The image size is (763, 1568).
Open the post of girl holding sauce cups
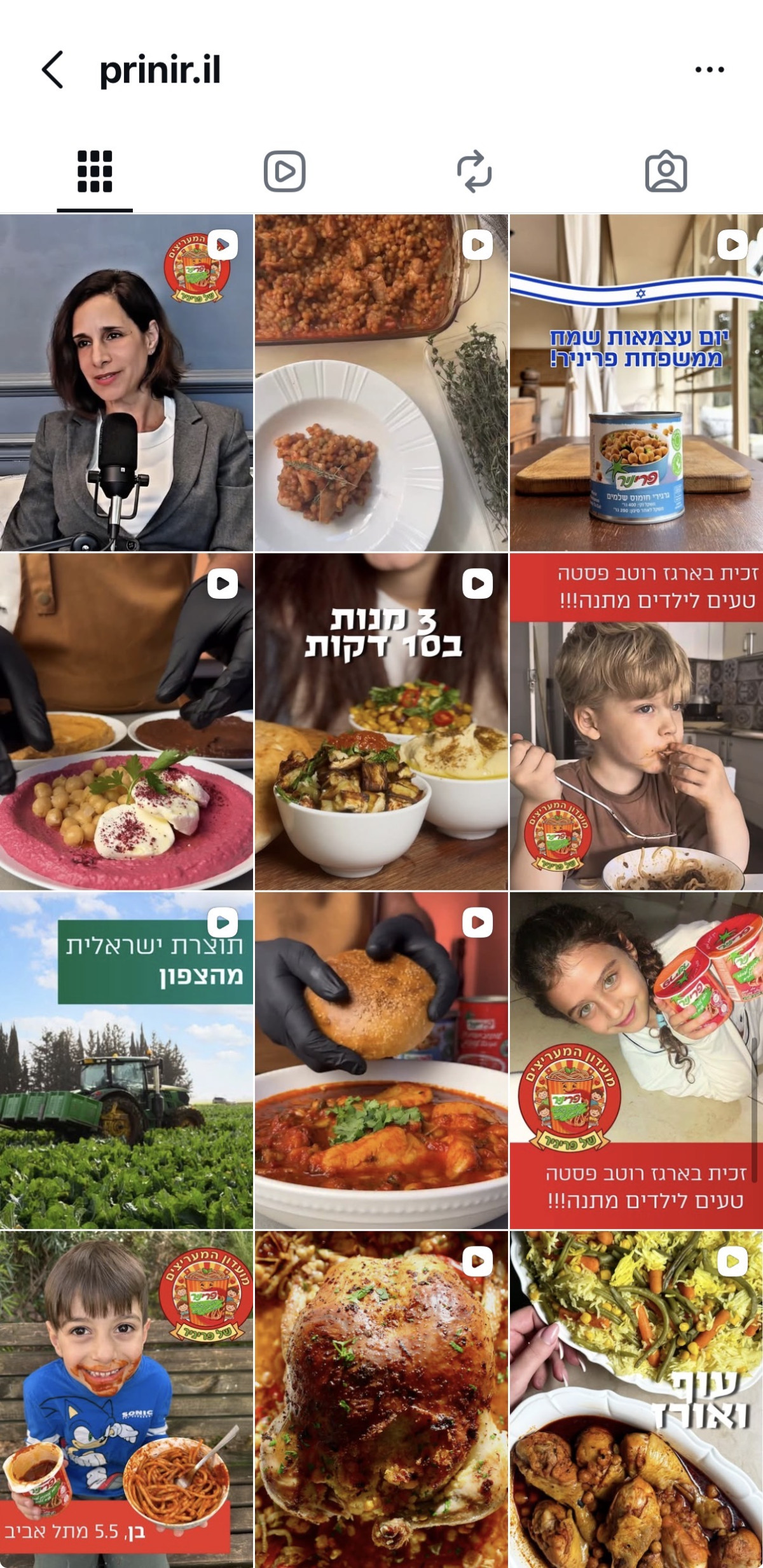click(x=636, y=1060)
